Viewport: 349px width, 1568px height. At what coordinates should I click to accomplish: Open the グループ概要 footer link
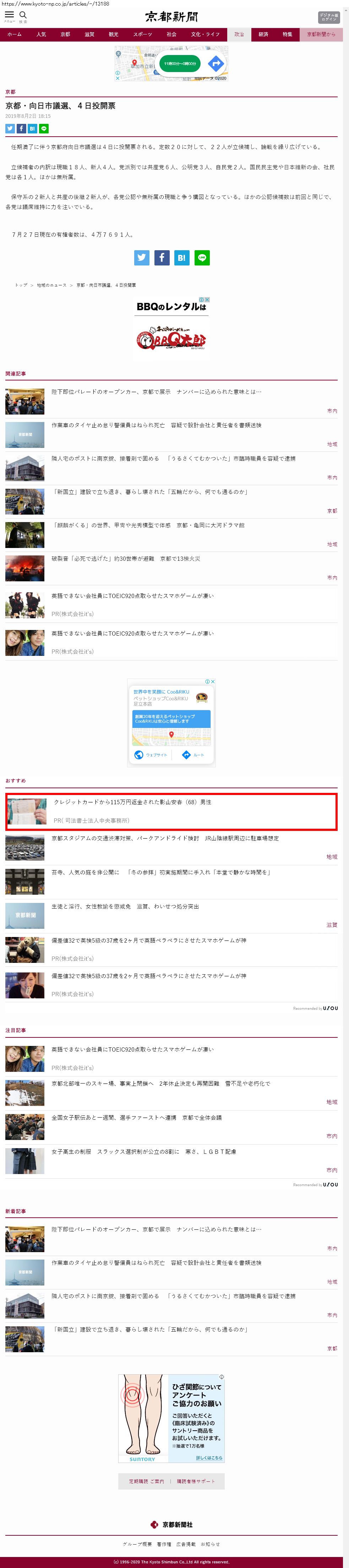click(x=137, y=1544)
